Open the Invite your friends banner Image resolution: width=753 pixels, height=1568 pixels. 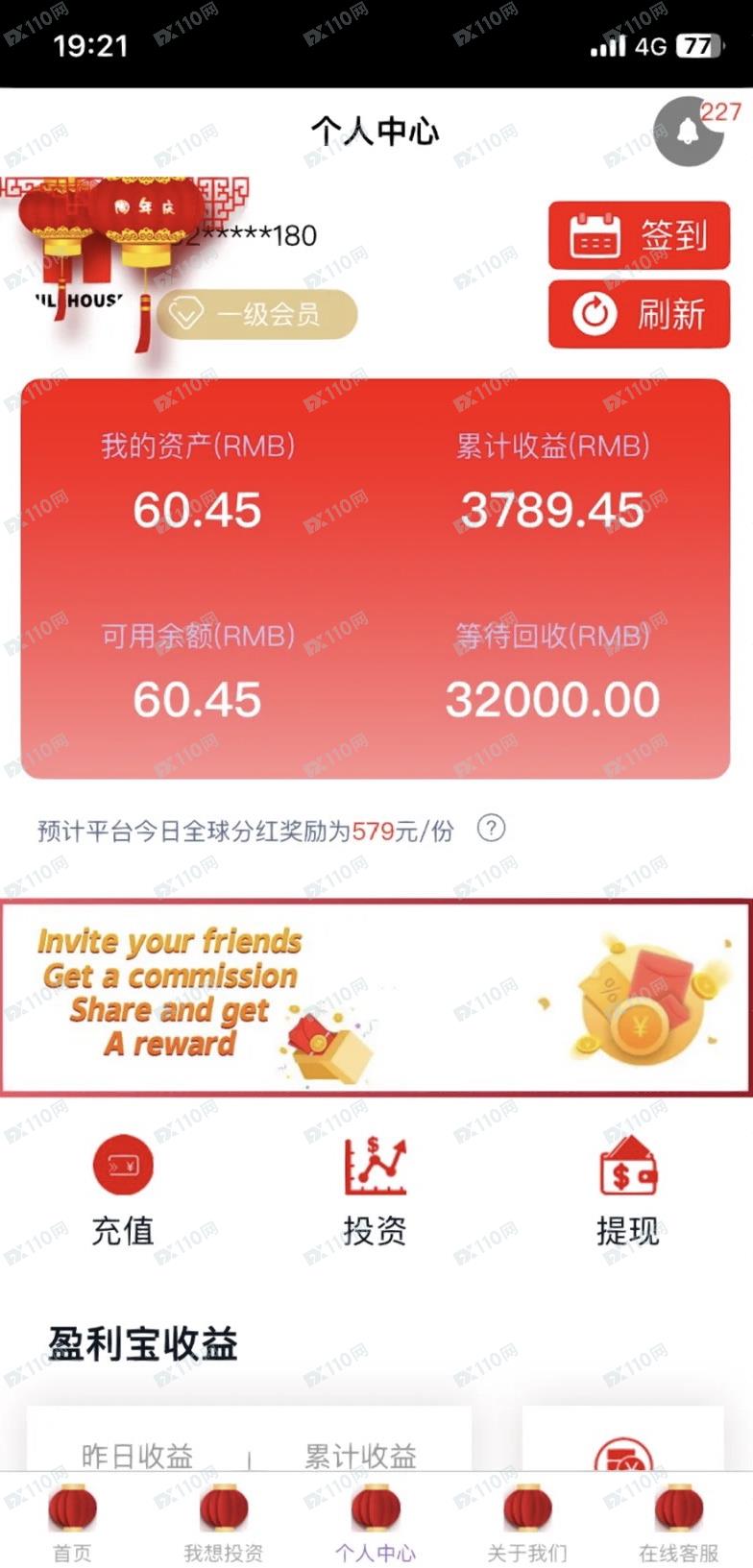coord(376,997)
